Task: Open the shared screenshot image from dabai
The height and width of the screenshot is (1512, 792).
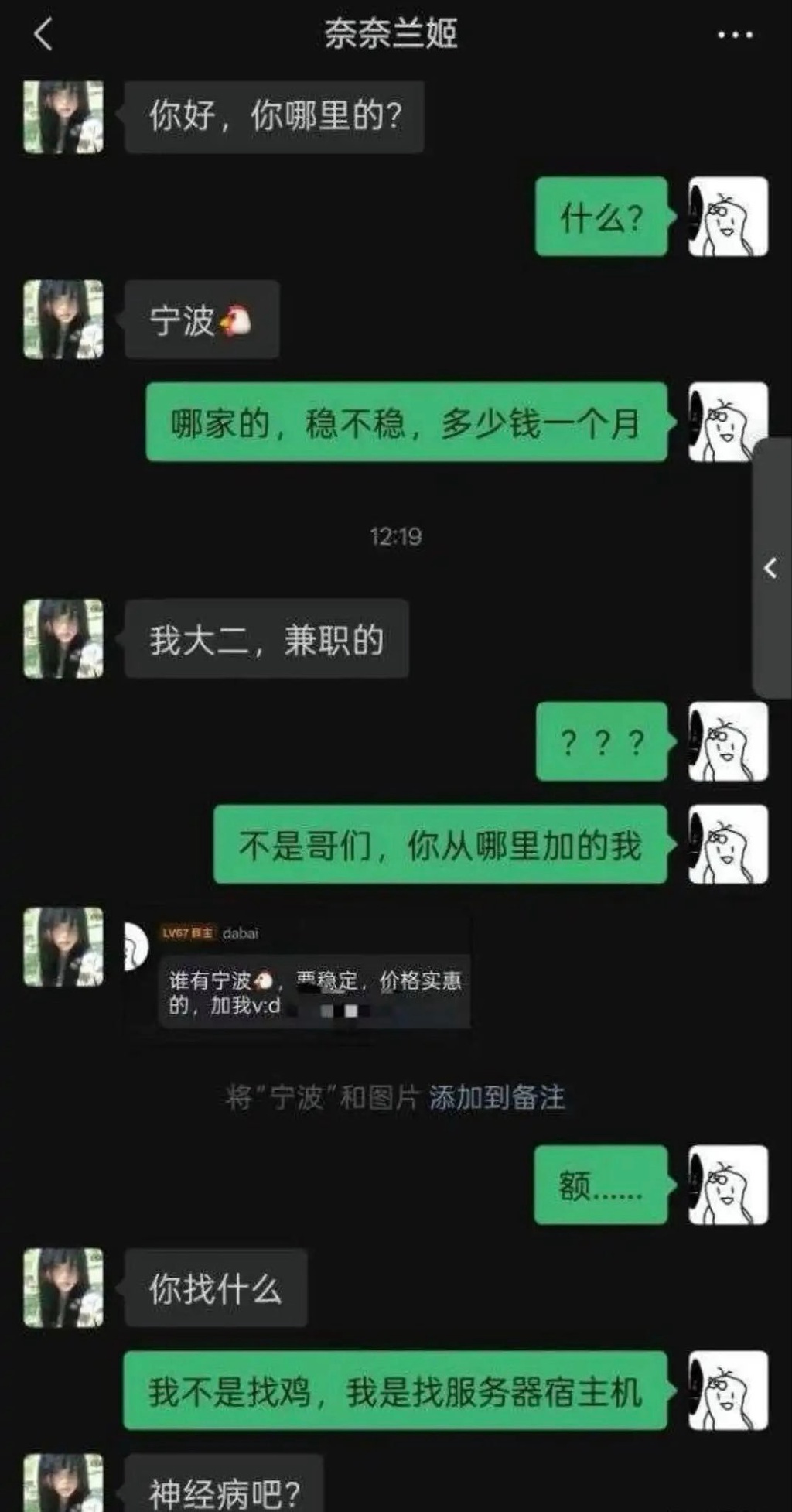Action: click(x=298, y=972)
